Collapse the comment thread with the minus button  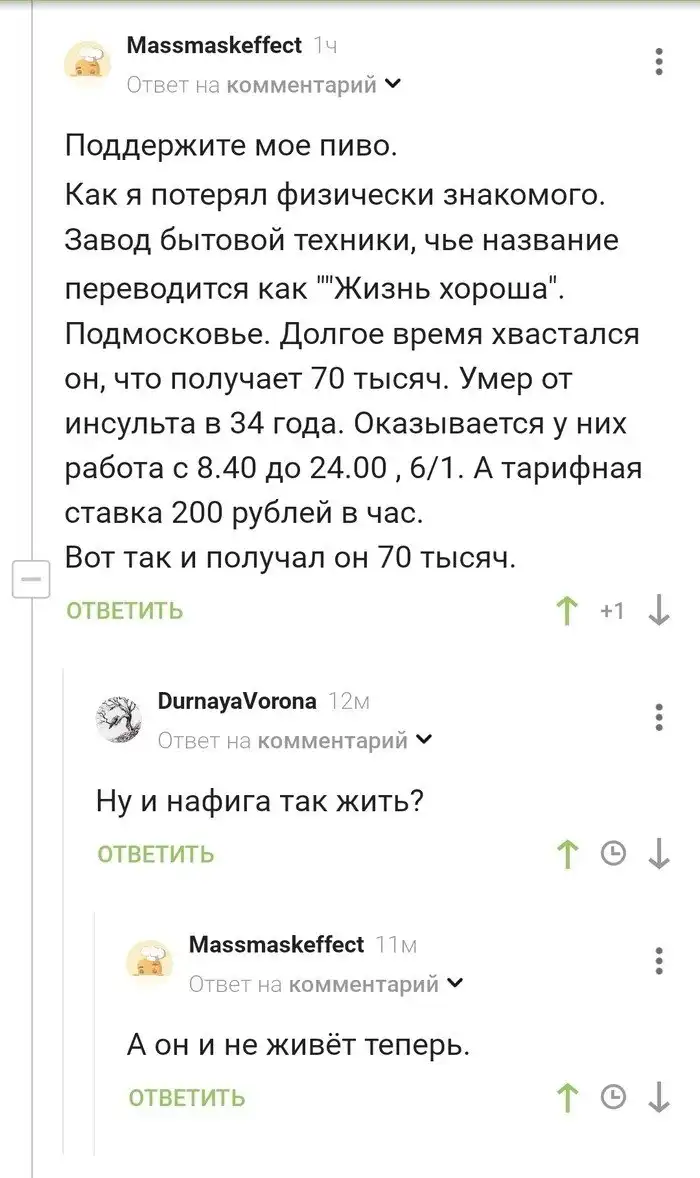click(31, 580)
